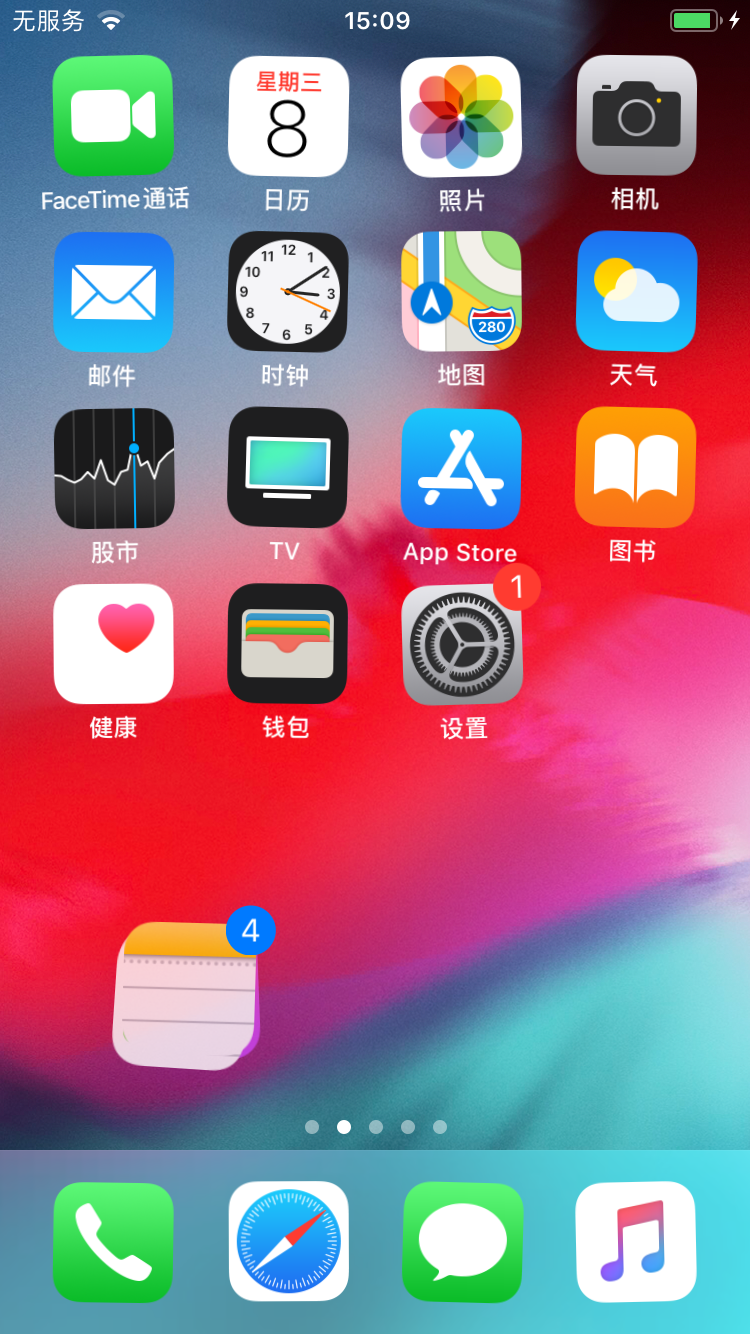Launch the 相机 camera app

click(635, 116)
